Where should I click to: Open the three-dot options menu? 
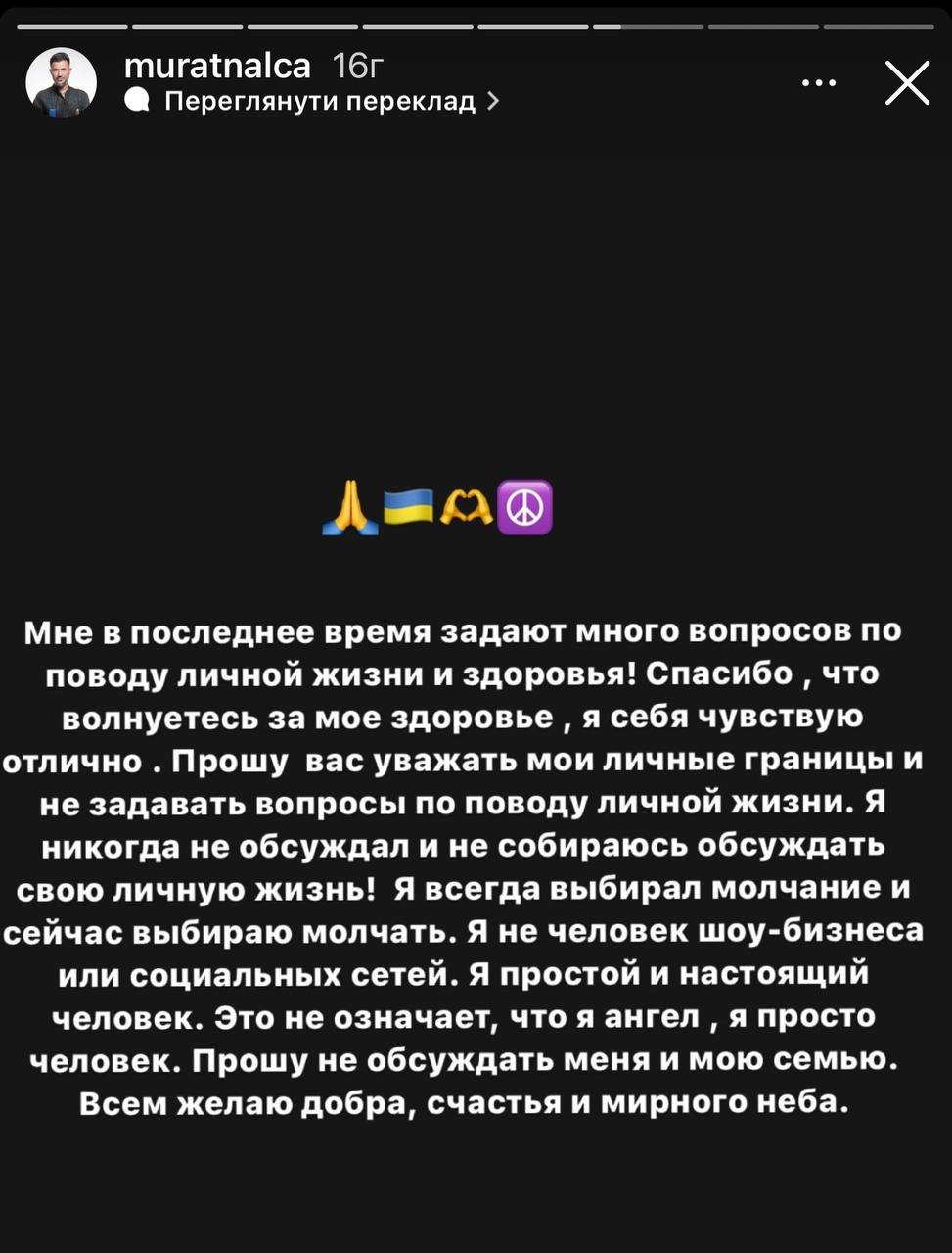coord(818,83)
